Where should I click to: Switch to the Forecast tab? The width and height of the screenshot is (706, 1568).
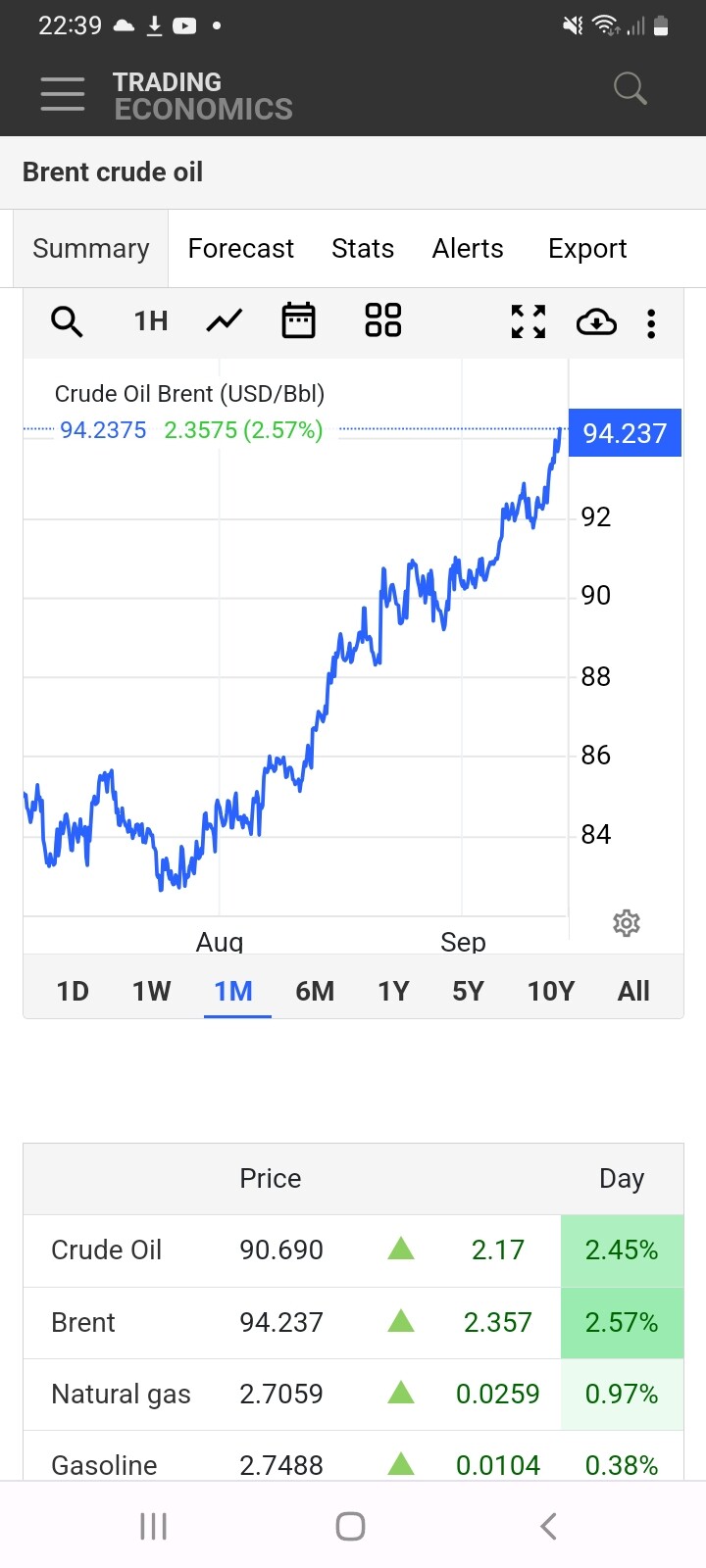240,249
